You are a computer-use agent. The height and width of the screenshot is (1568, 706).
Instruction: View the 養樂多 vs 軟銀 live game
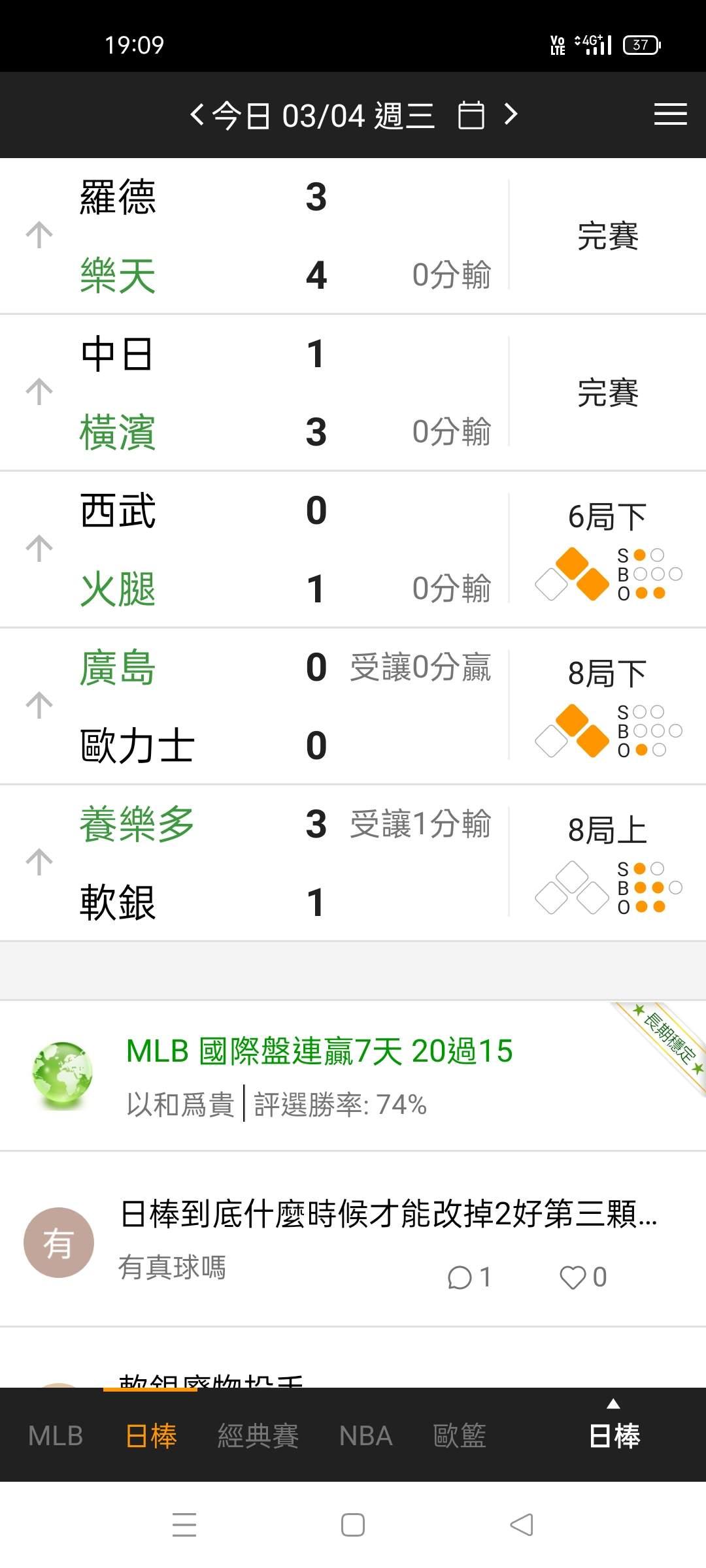[x=261, y=863]
